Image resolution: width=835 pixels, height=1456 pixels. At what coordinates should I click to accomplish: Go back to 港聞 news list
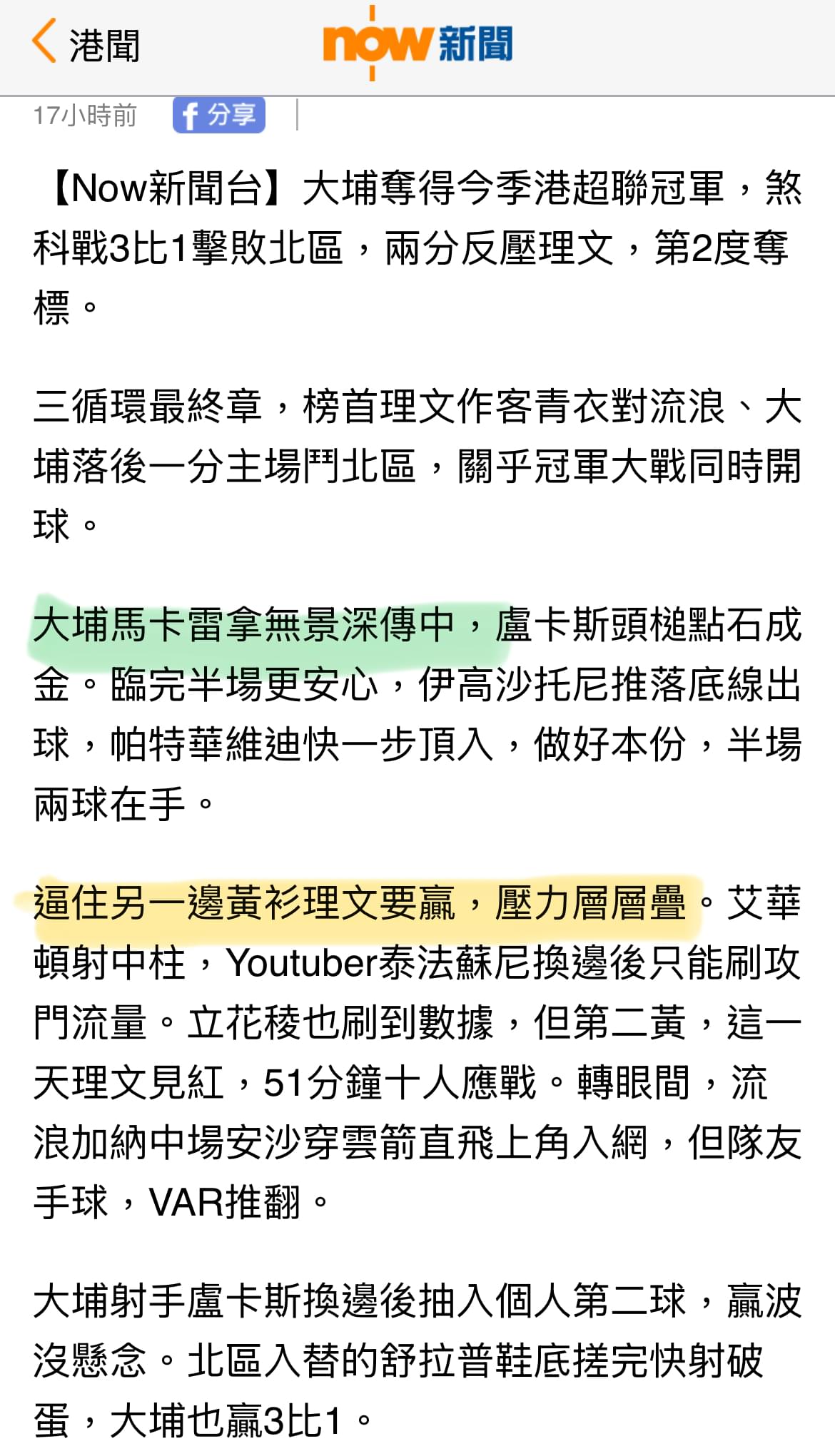click(x=86, y=44)
